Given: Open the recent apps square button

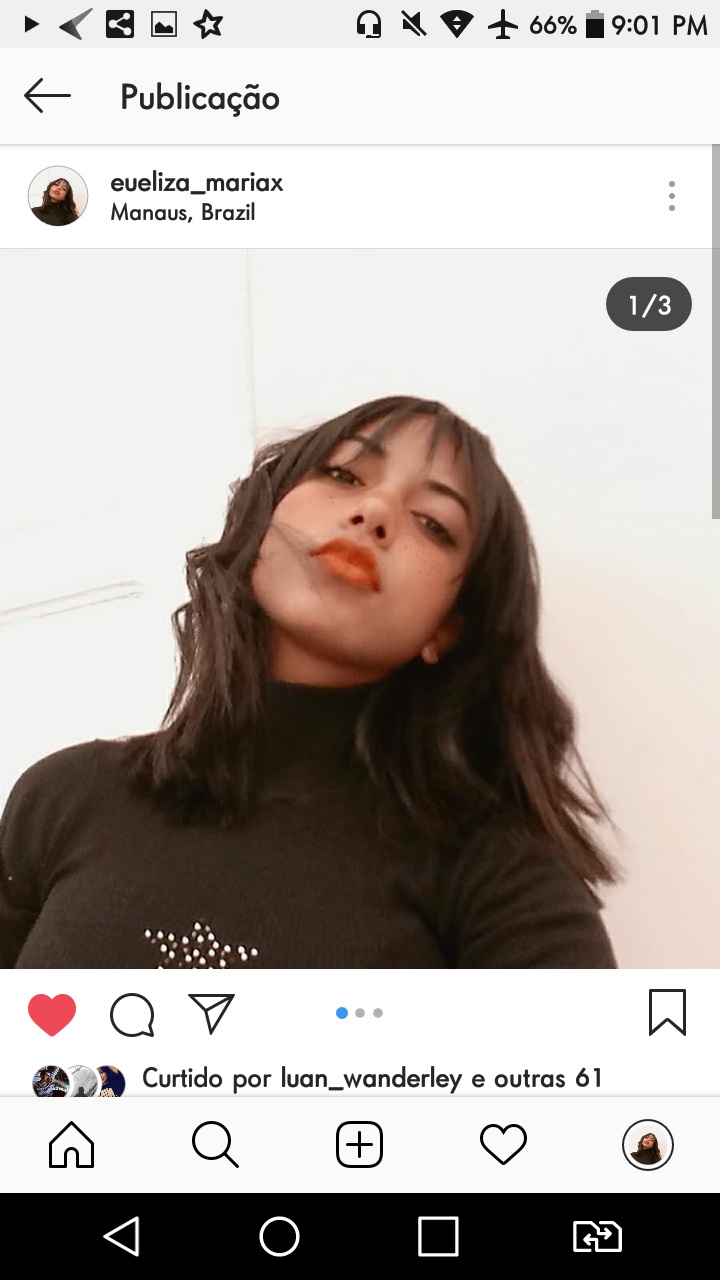Looking at the screenshot, I should 438,1237.
